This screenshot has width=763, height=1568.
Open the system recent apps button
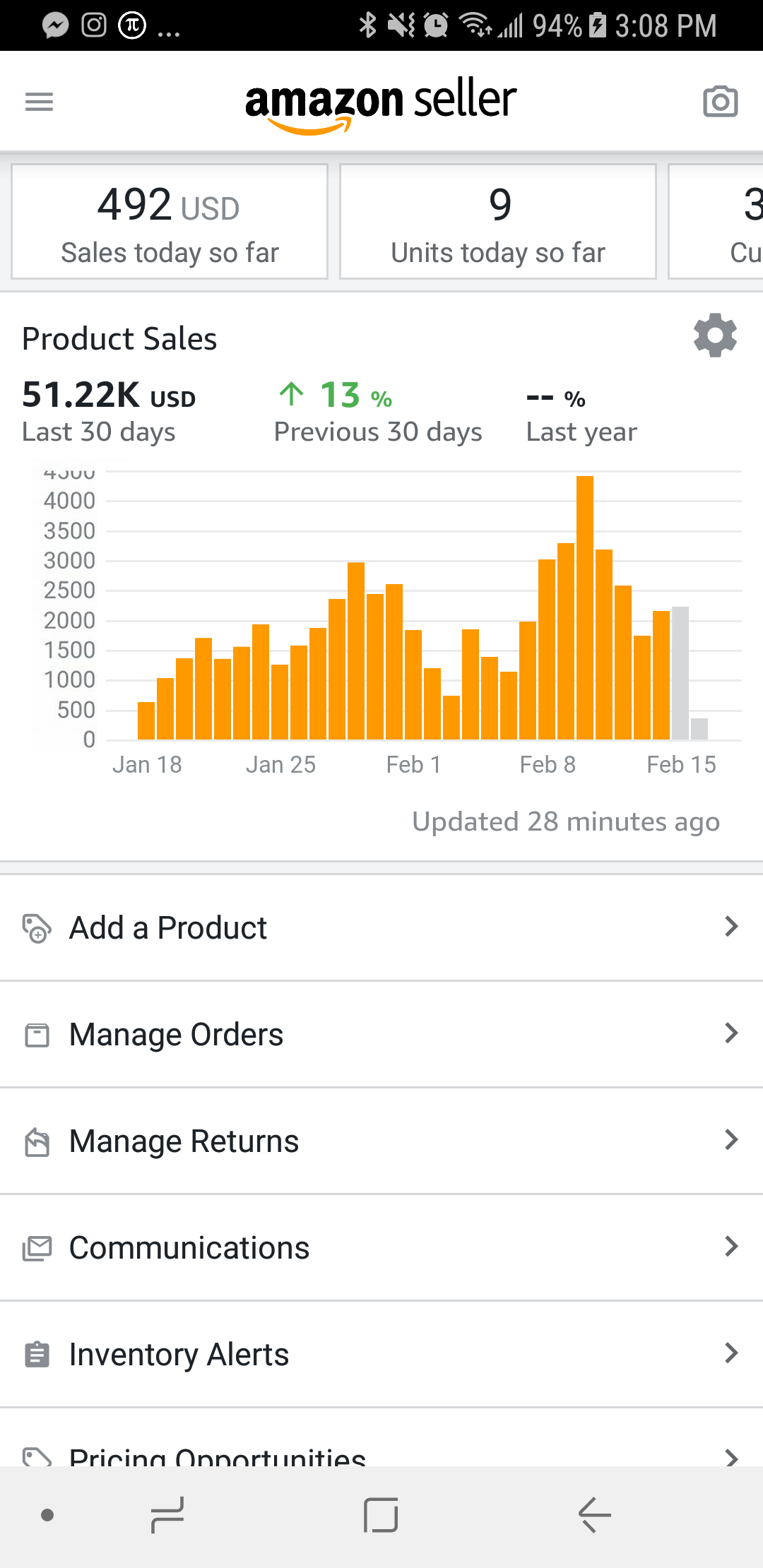167,1515
